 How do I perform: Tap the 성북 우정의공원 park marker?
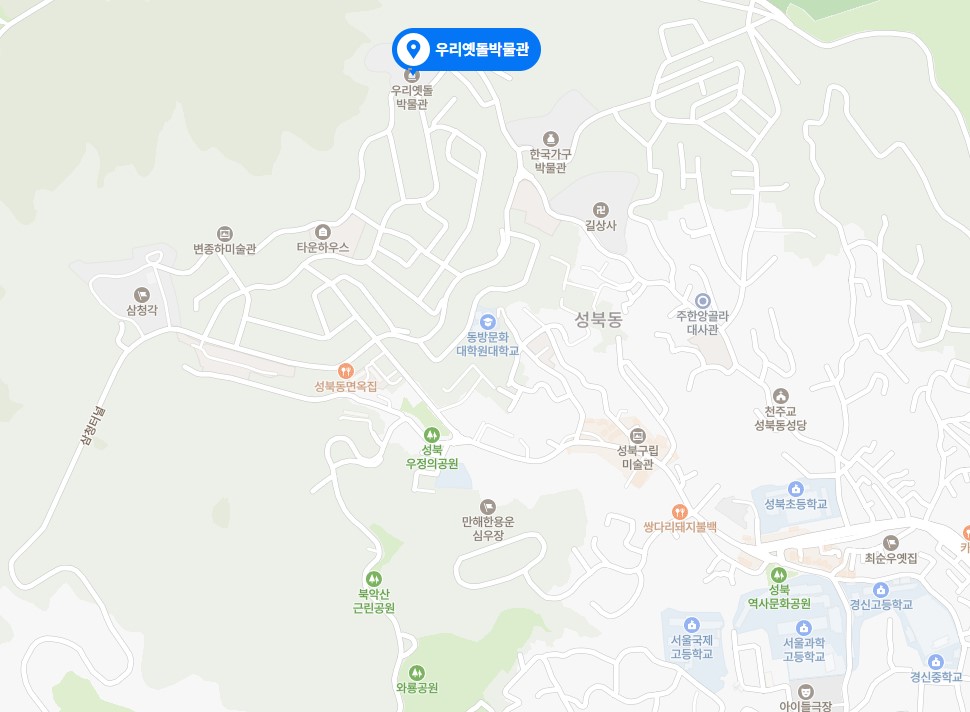coord(431,435)
